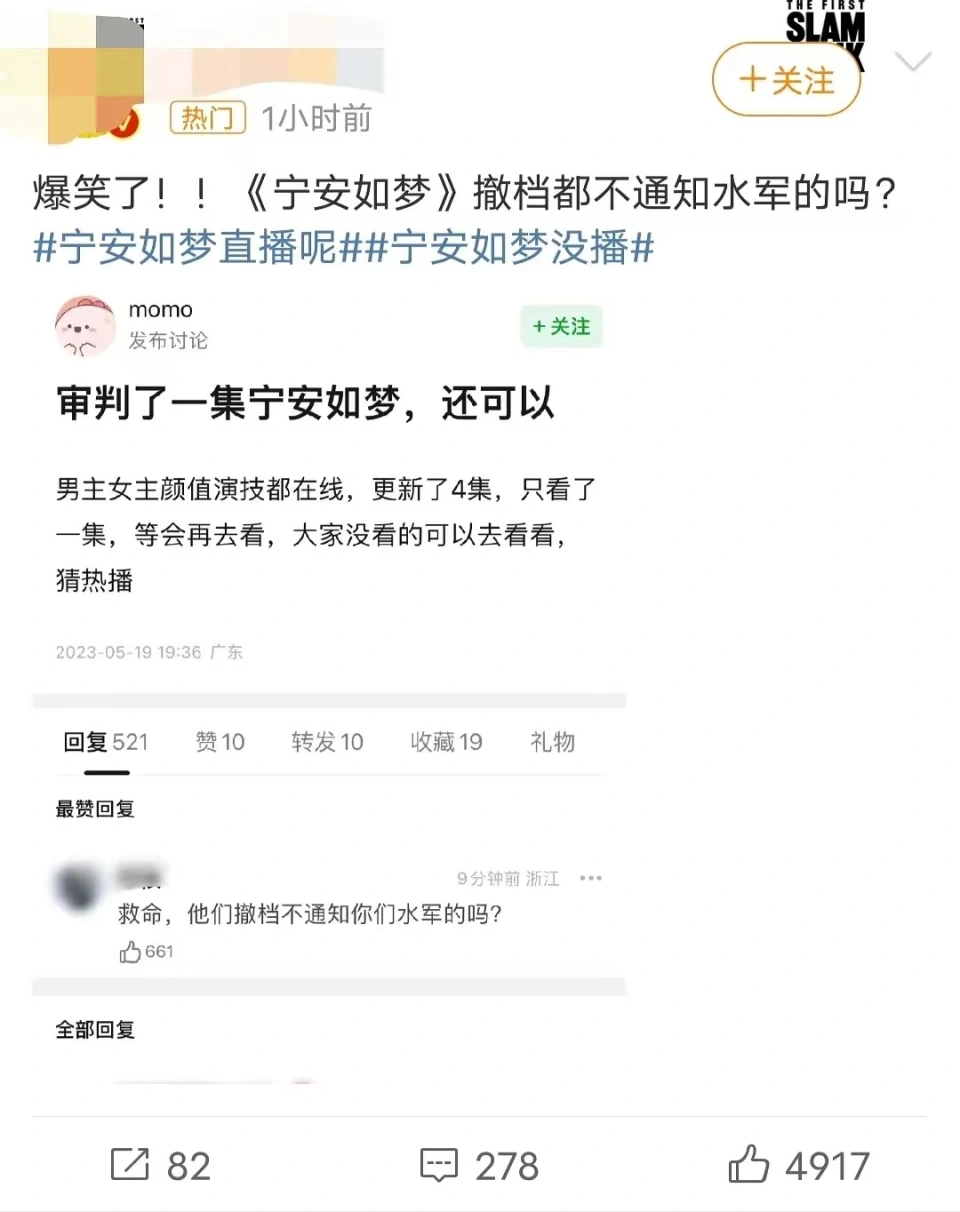
Task: Repost this post (82)
Action: coord(160,1165)
